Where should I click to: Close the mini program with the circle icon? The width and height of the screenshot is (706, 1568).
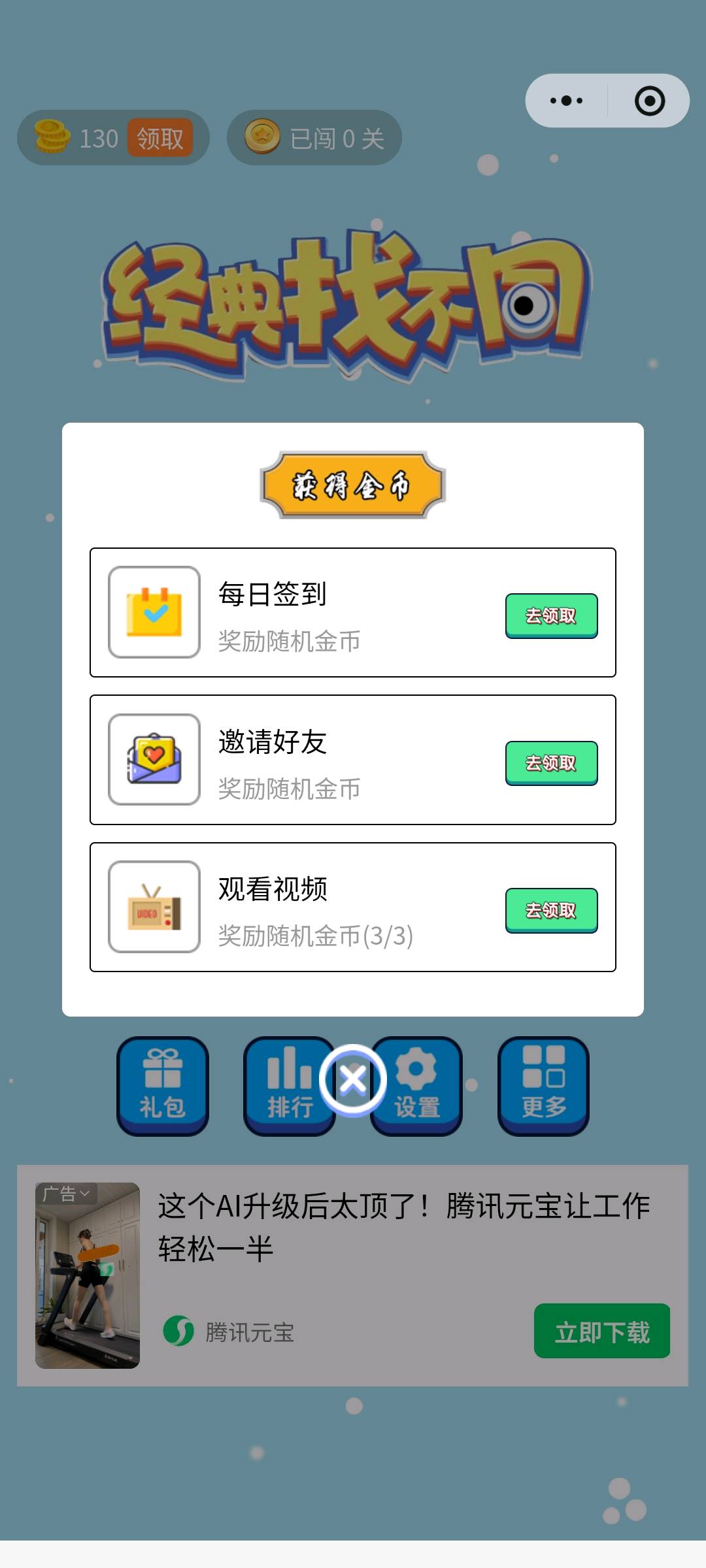(649, 101)
